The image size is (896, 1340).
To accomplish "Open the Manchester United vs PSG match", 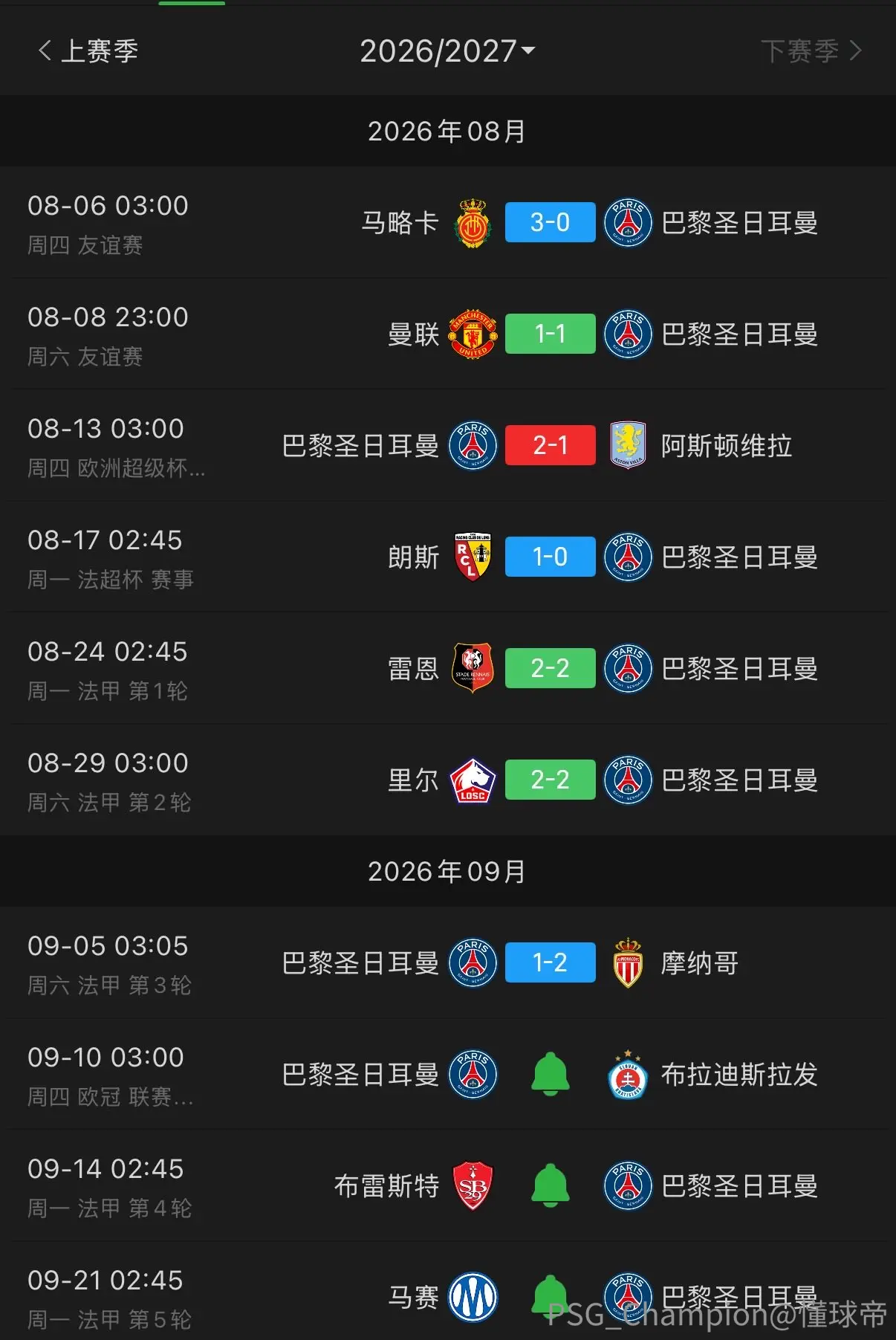I will point(448,334).
